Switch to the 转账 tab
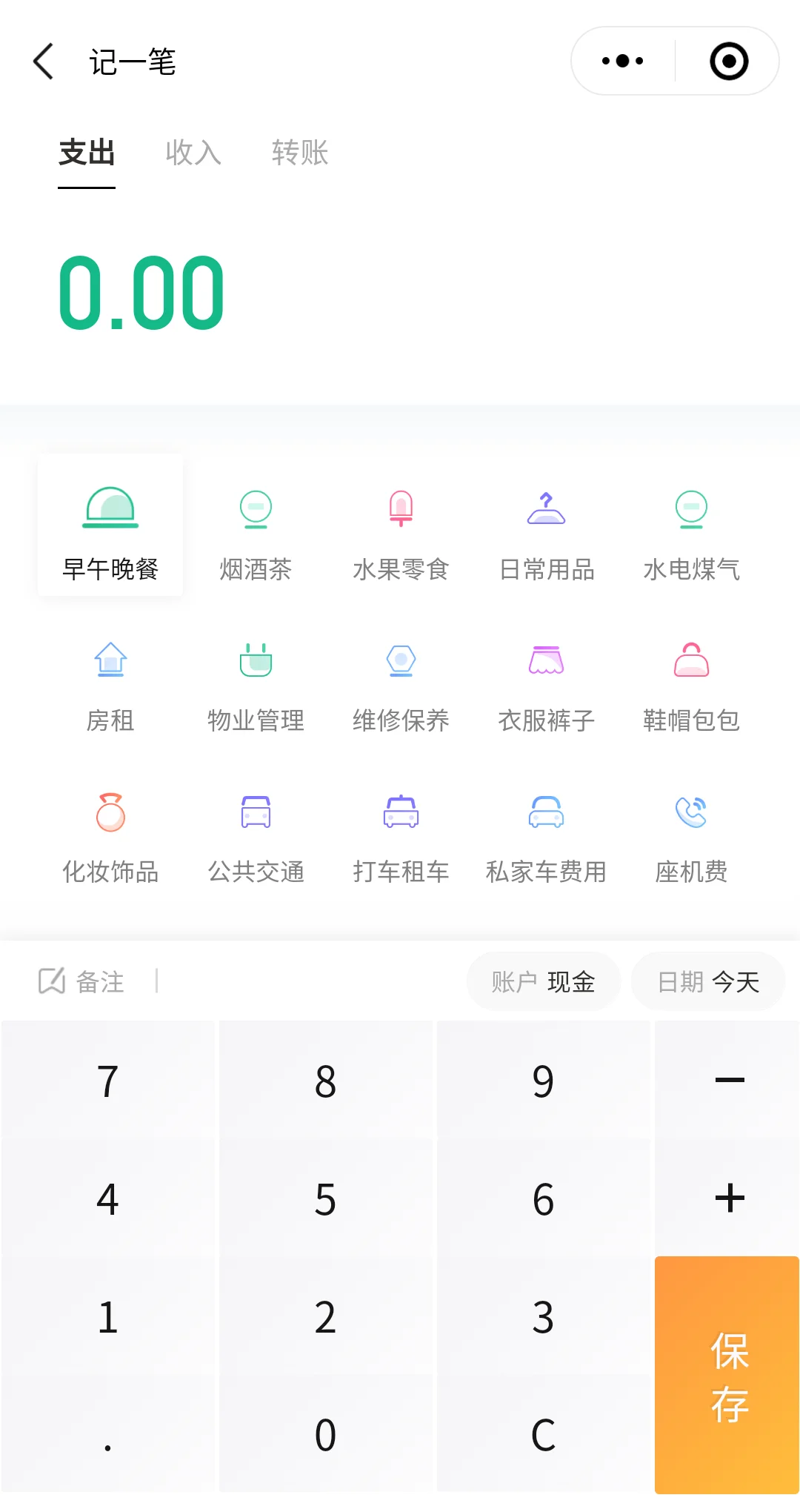The width and height of the screenshot is (800, 1512). point(299,153)
